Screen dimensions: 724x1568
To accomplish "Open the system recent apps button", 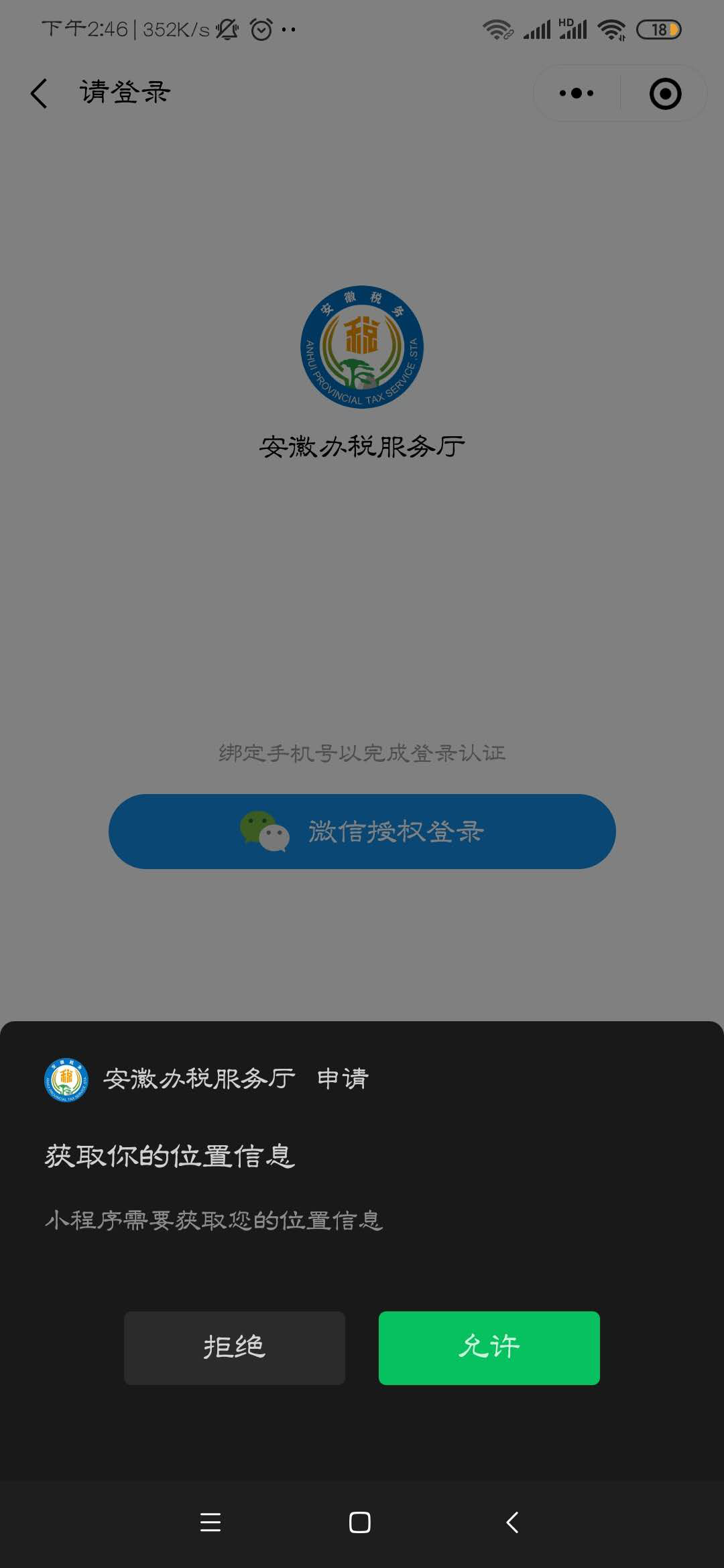I will pyautogui.click(x=210, y=1522).
